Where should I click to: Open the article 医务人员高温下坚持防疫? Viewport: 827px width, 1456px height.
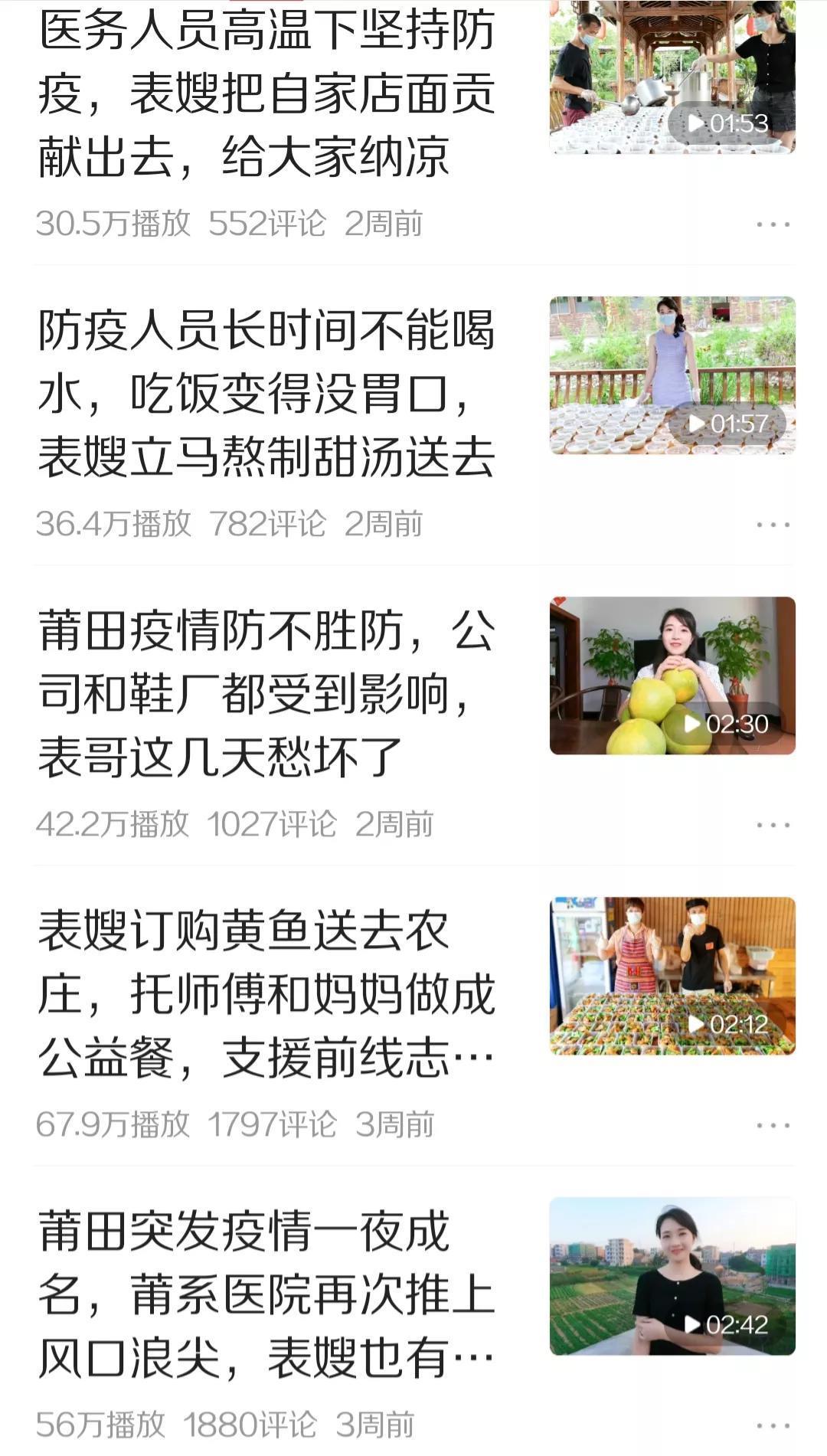point(266,93)
